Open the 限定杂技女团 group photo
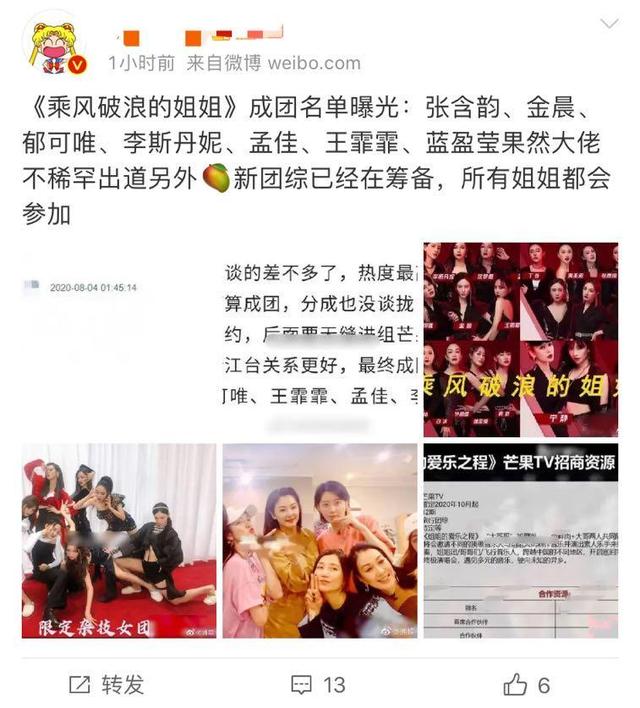Image resolution: width=640 pixels, height=708 pixels. point(118,541)
